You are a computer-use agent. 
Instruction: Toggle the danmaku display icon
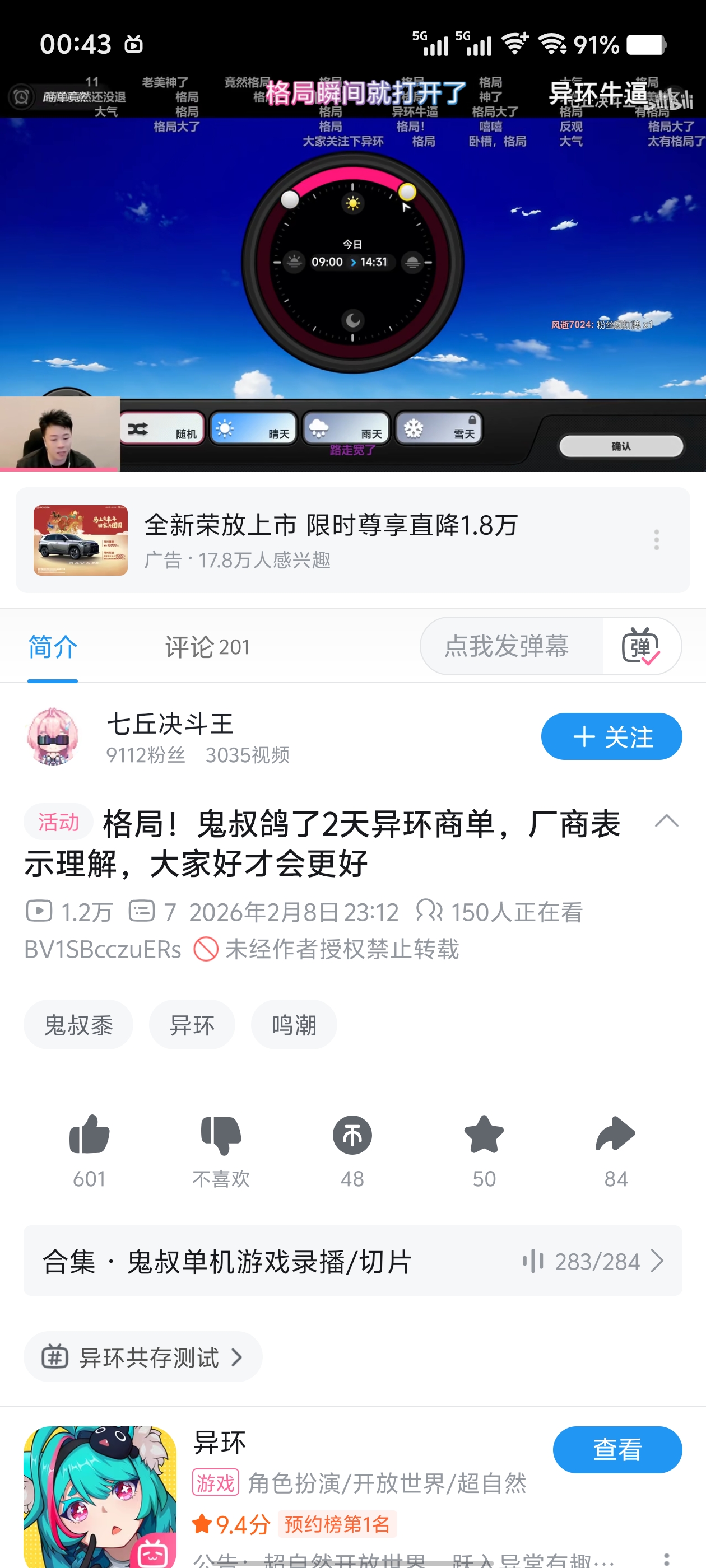point(640,646)
